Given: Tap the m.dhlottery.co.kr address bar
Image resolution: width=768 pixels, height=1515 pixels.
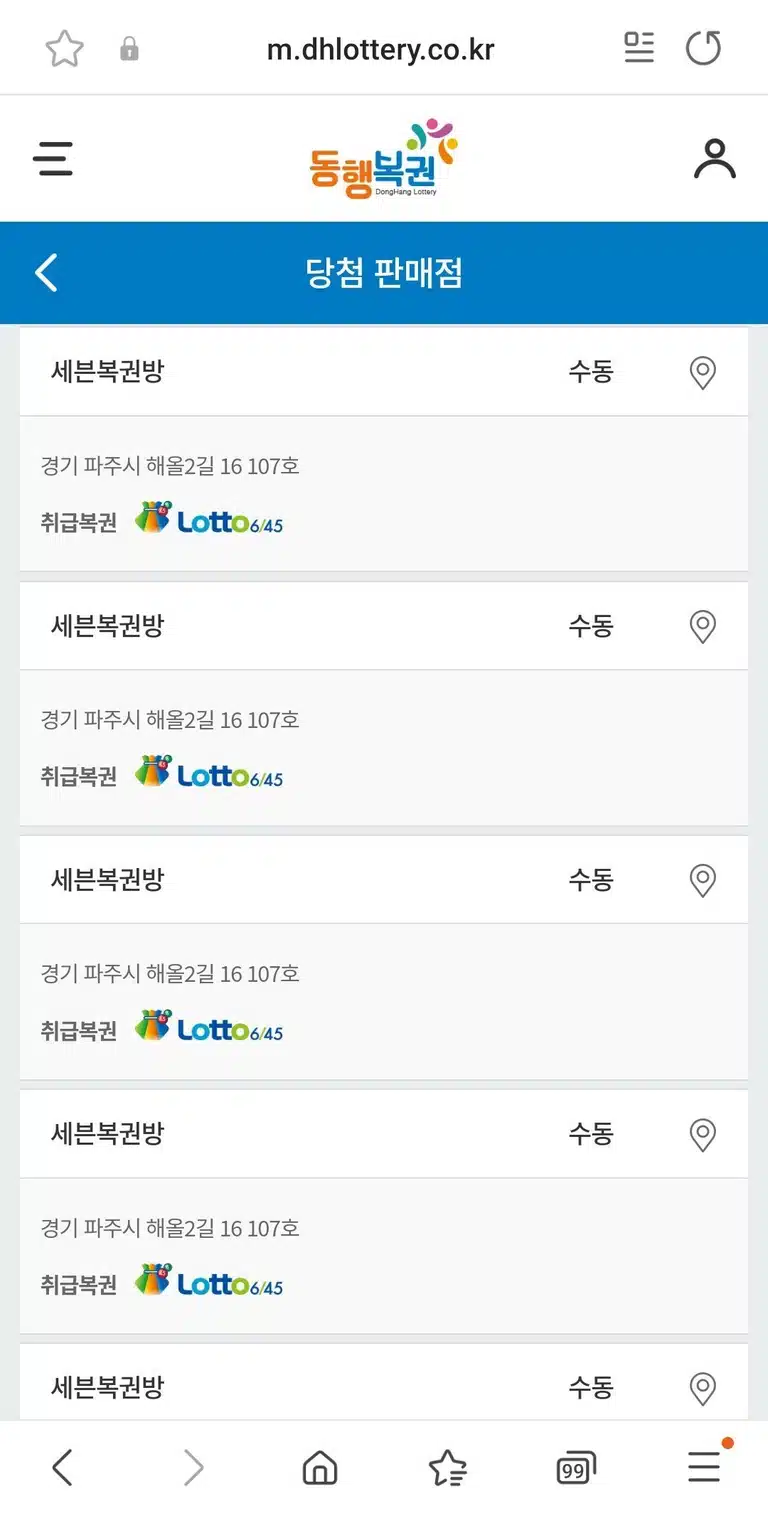Looking at the screenshot, I should point(380,48).
